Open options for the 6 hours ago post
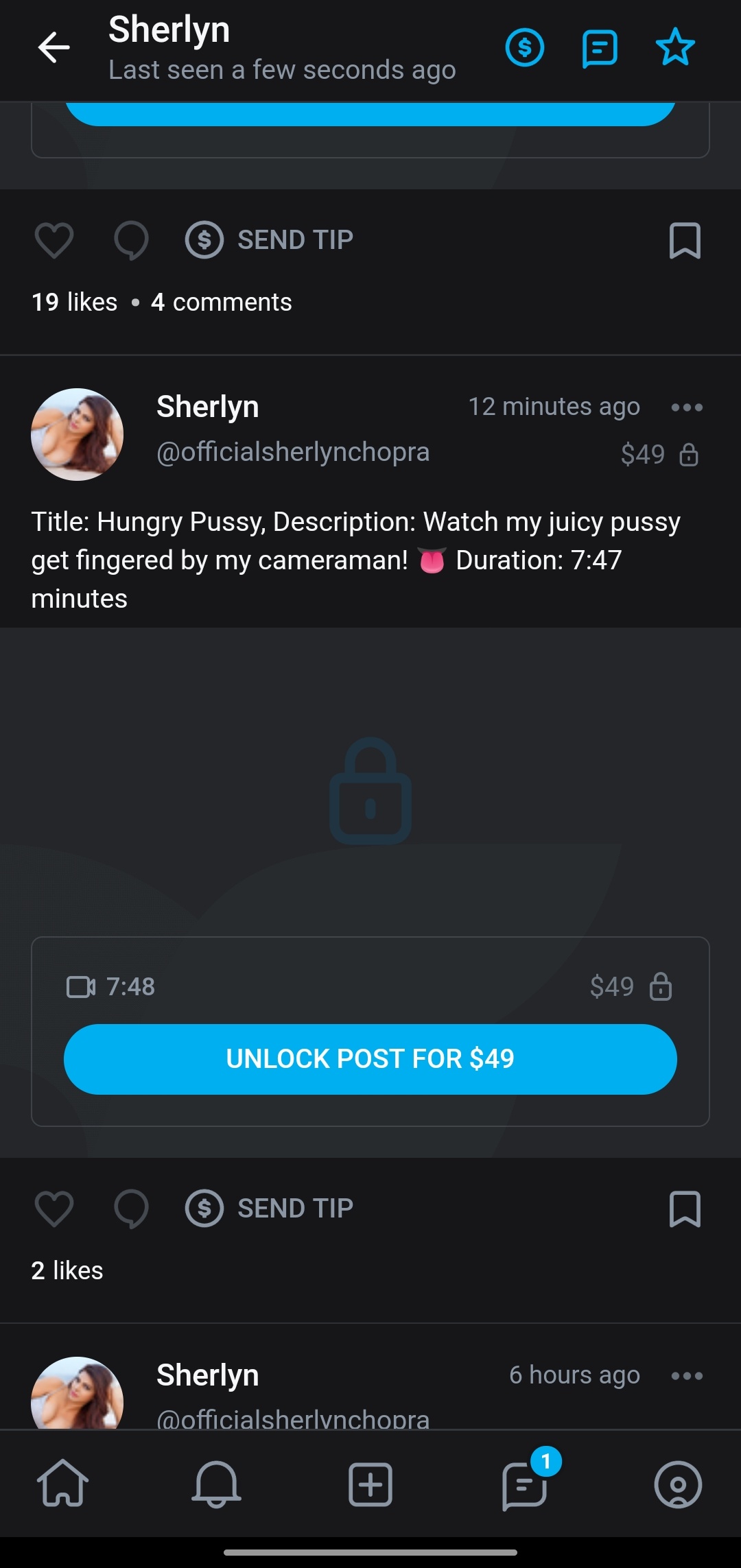Viewport: 741px width, 1568px height. (x=687, y=1376)
